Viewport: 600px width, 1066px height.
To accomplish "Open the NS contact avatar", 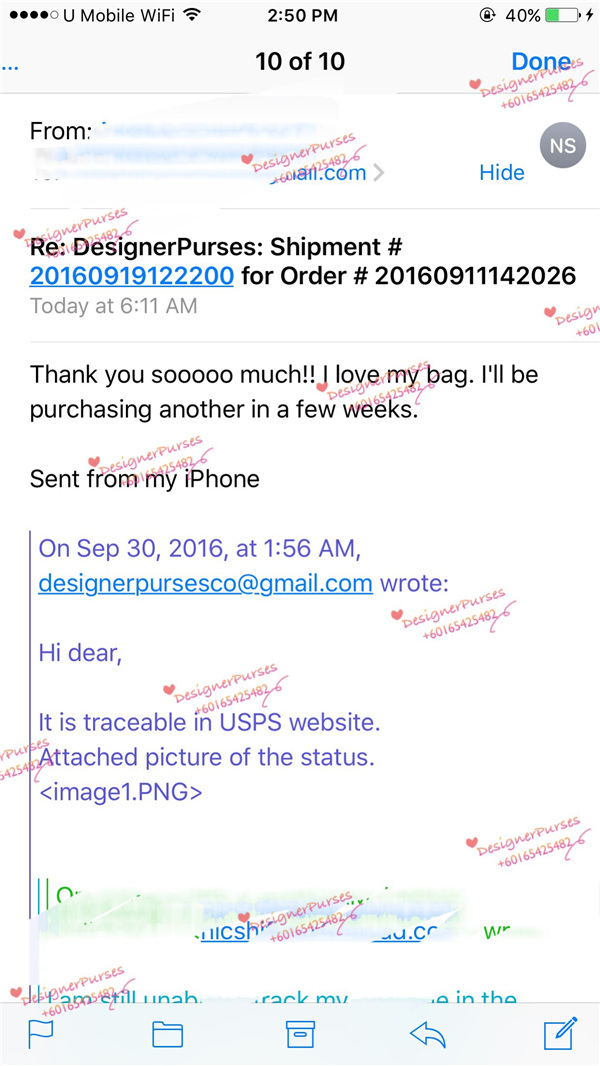I will [563, 146].
